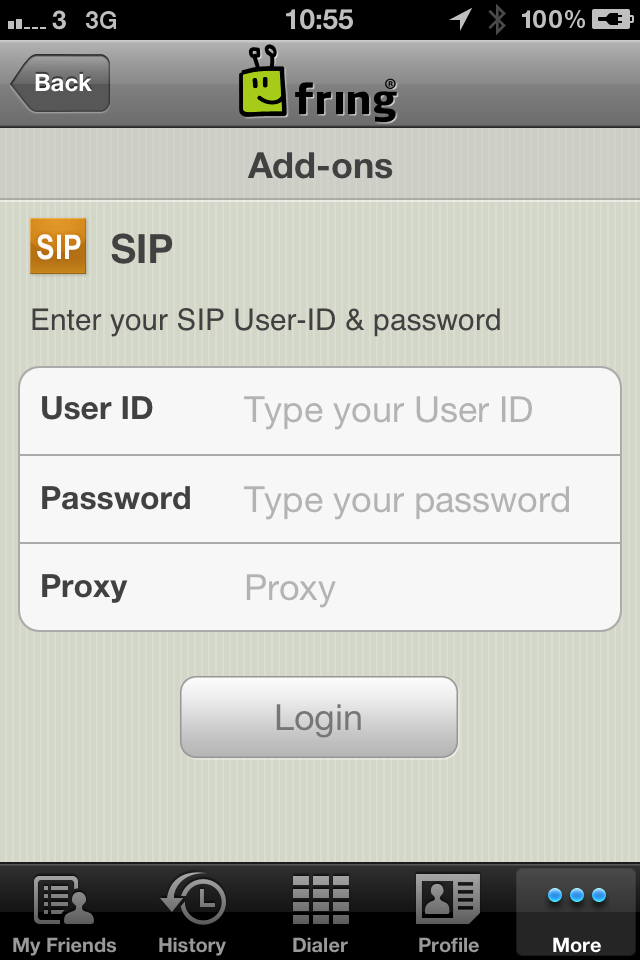Select the Password input field

[406, 500]
